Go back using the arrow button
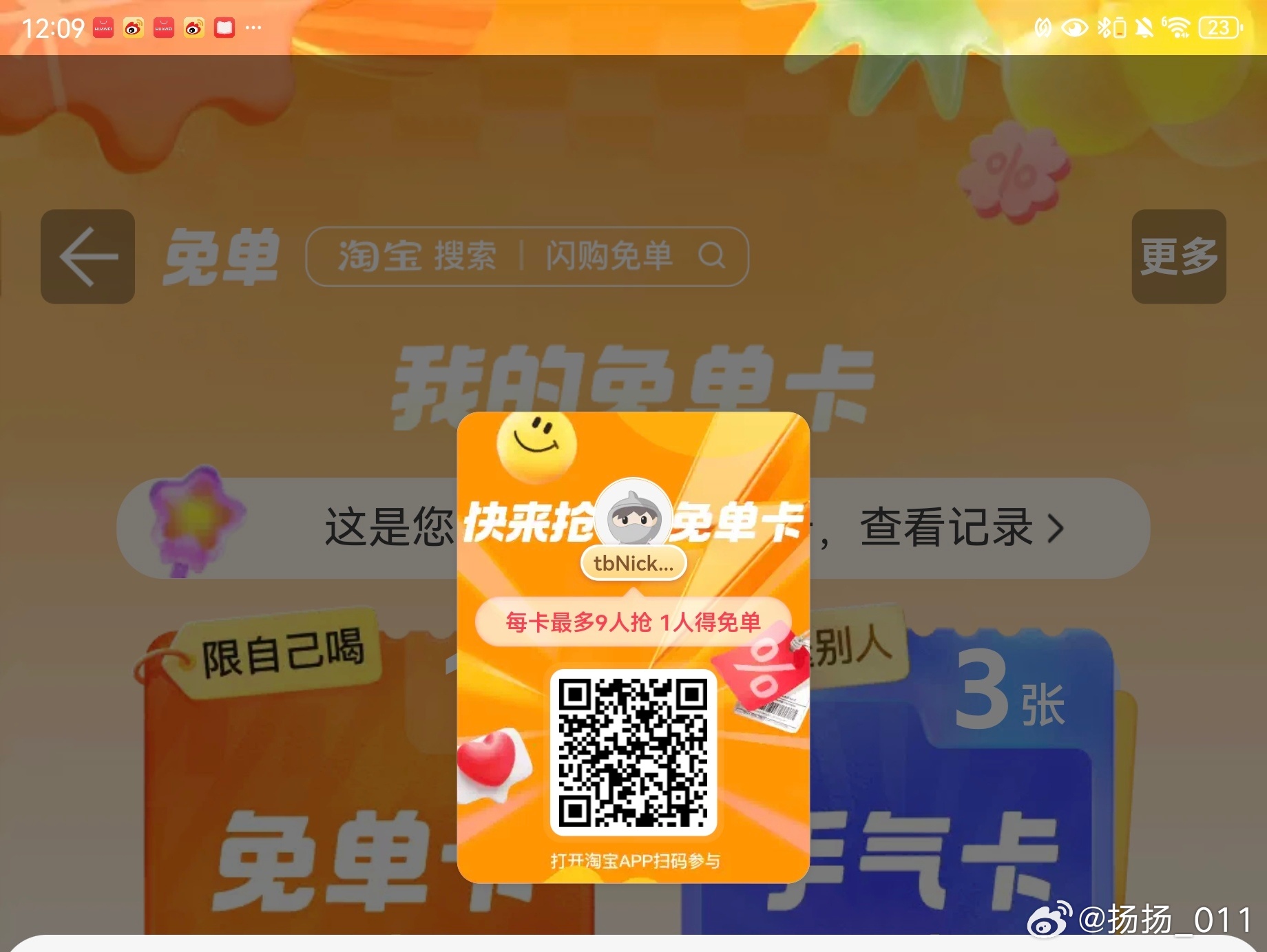 [87, 257]
